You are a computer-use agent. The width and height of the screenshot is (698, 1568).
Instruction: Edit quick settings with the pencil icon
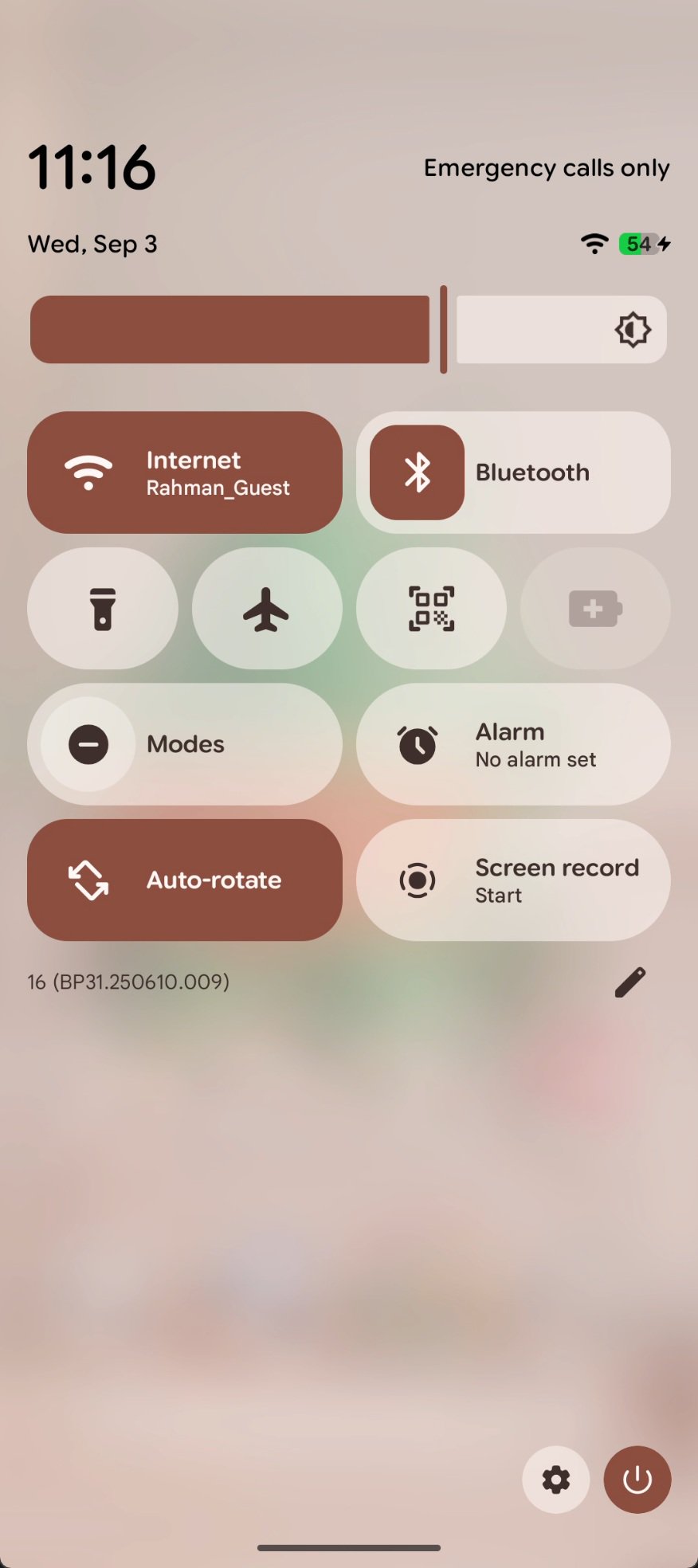tap(629, 982)
